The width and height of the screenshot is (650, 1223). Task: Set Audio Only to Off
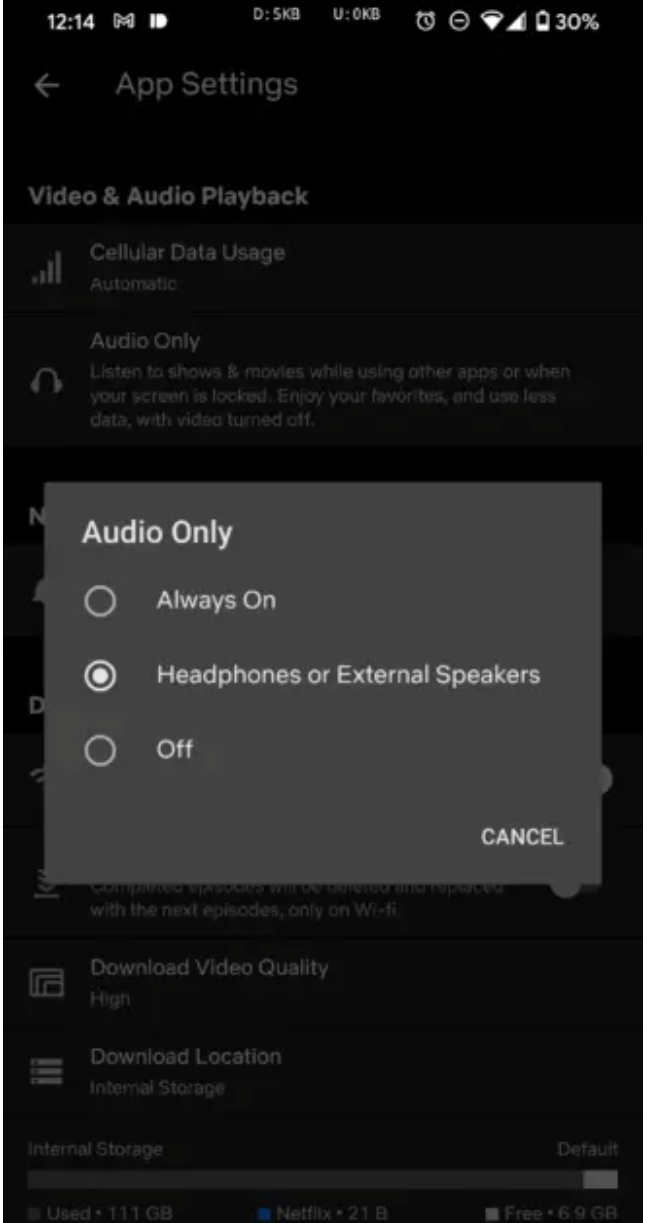click(x=322, y=749)
